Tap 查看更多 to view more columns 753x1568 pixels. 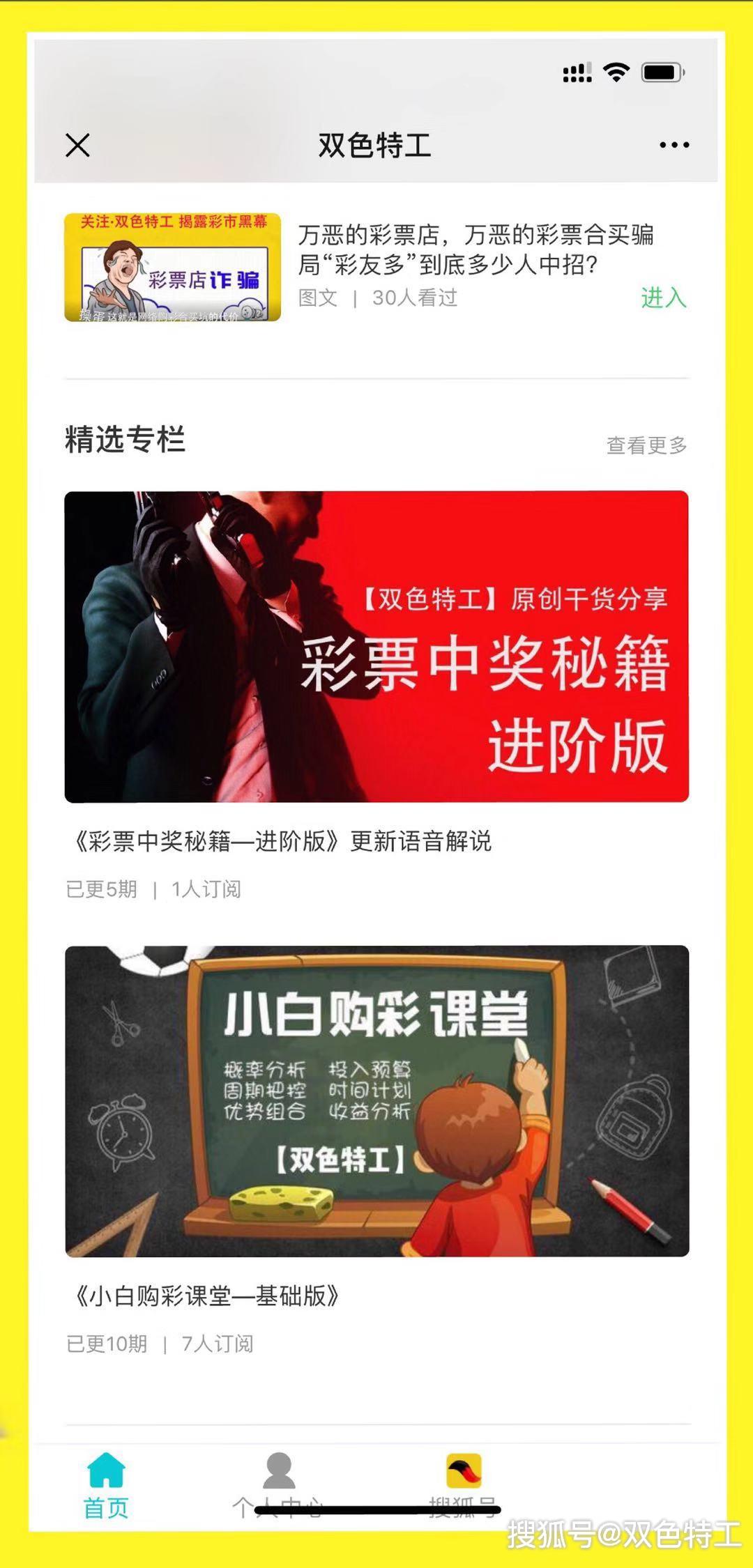pos(646,445)
